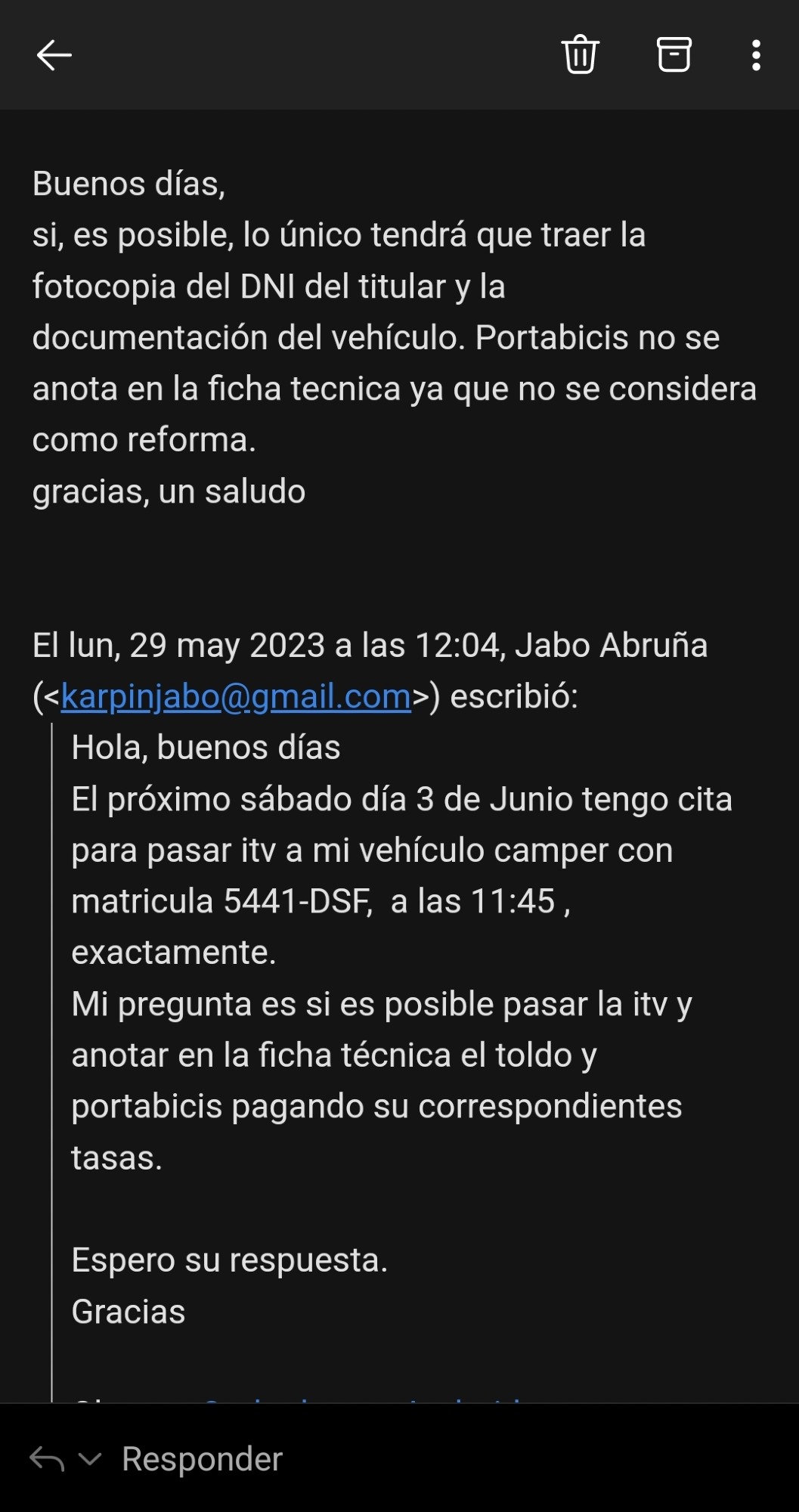Go back with the top arrow
Screen dimensions: 799x1512
[54, 55]
